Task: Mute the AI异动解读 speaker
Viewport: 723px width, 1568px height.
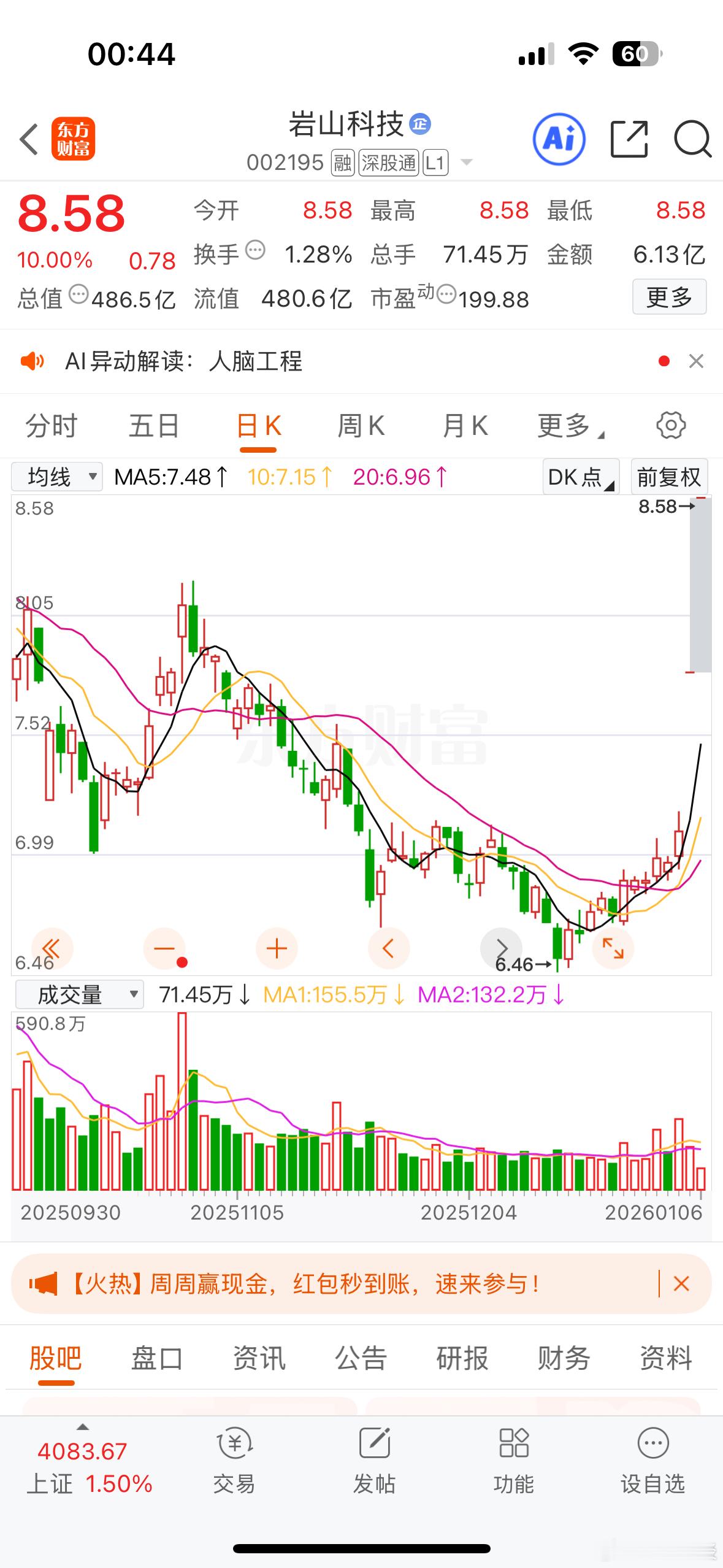Action: coord(32,361)
